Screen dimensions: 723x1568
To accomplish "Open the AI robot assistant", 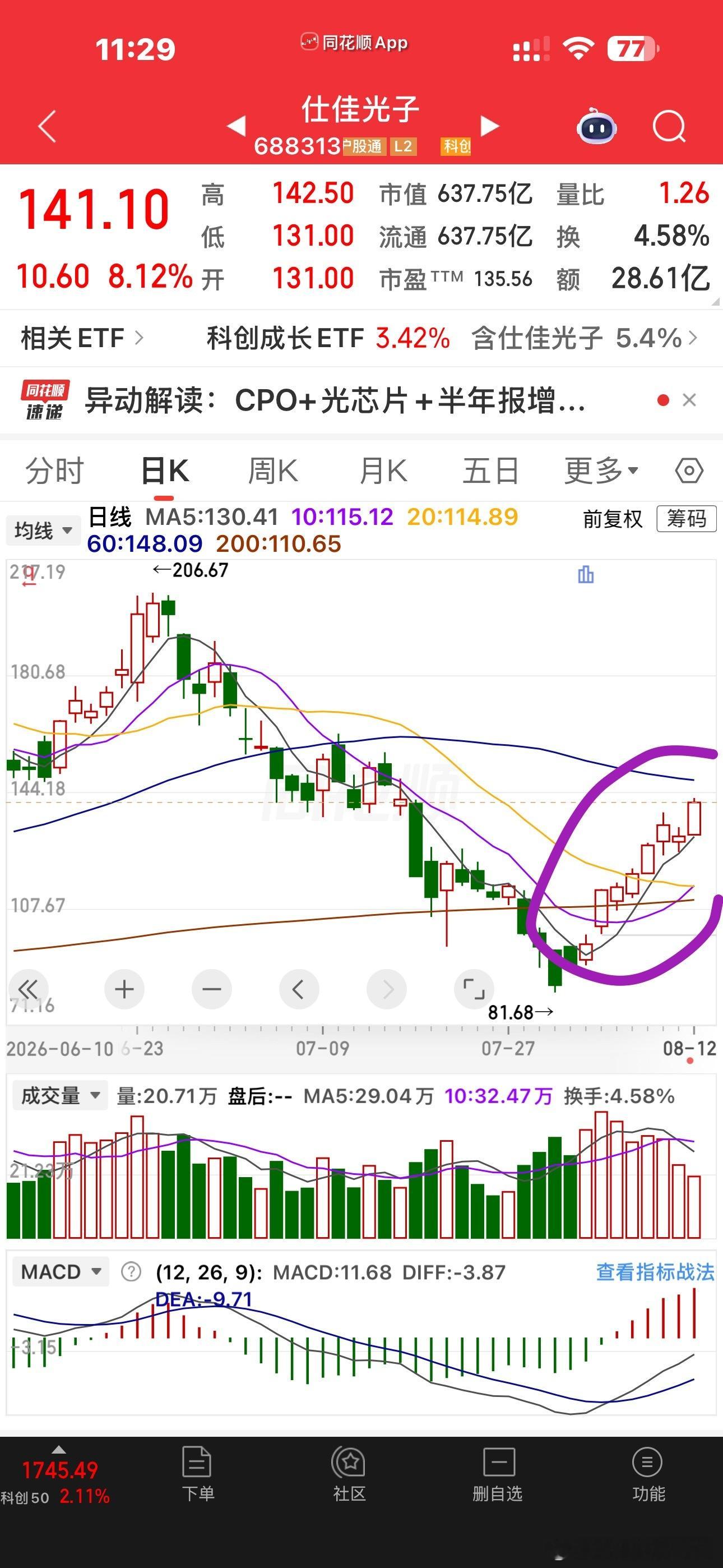I will [x=596, y=126].
